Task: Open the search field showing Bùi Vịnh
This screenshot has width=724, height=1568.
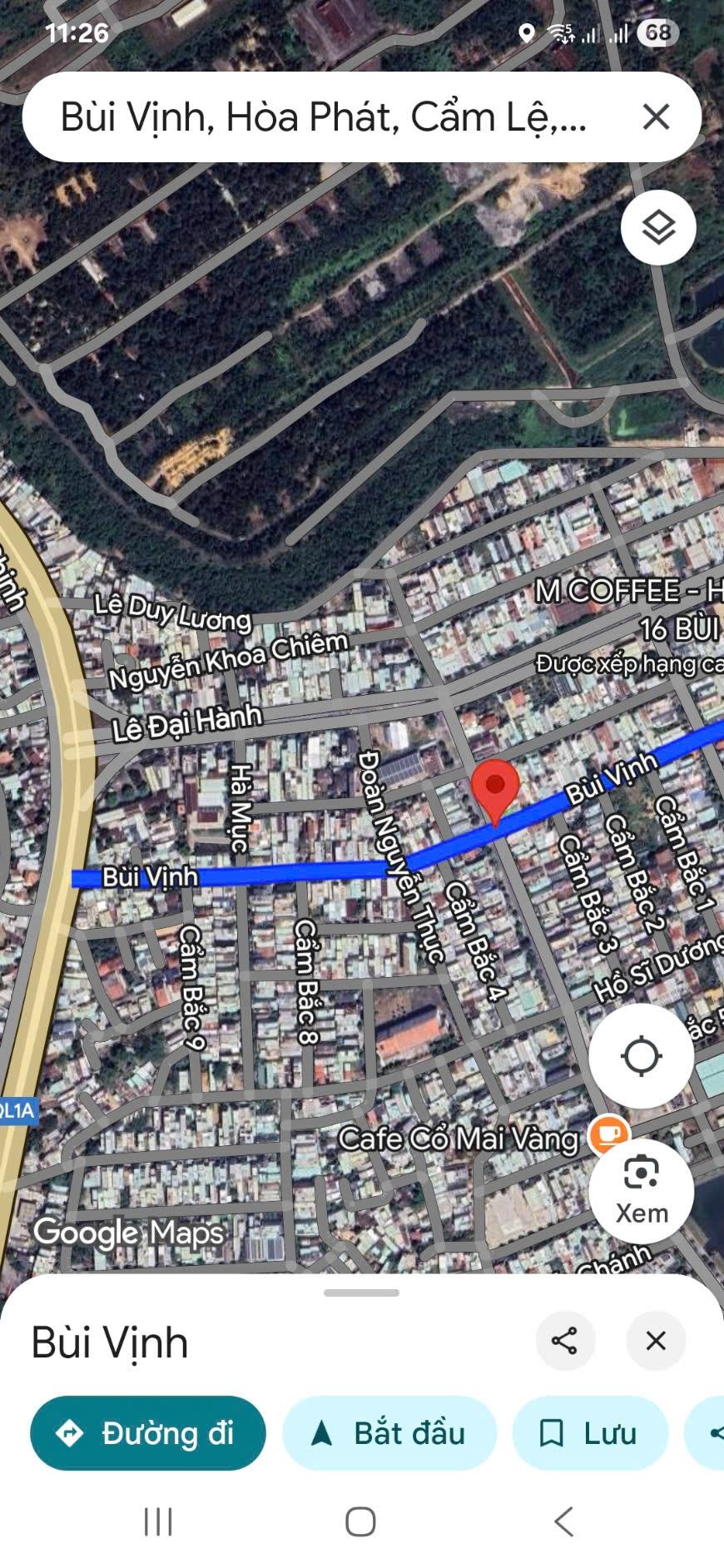Action: click(325, 117)
